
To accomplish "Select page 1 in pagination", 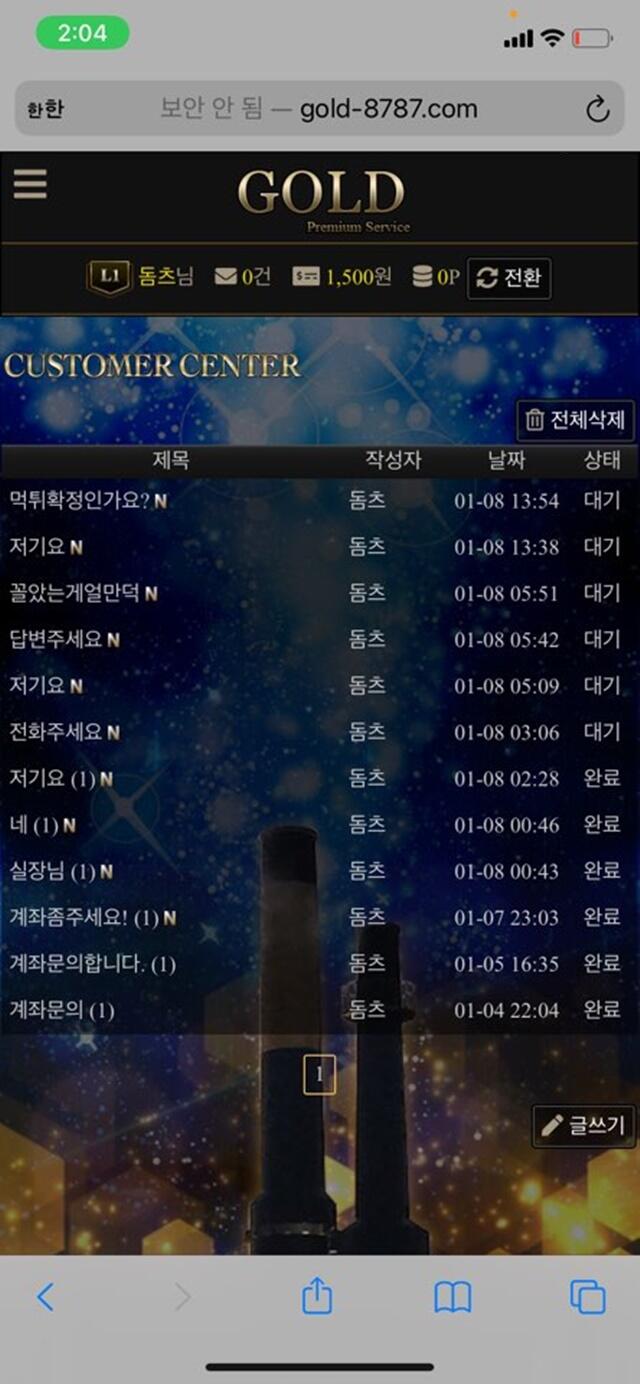I will (x=319, y=1075).
